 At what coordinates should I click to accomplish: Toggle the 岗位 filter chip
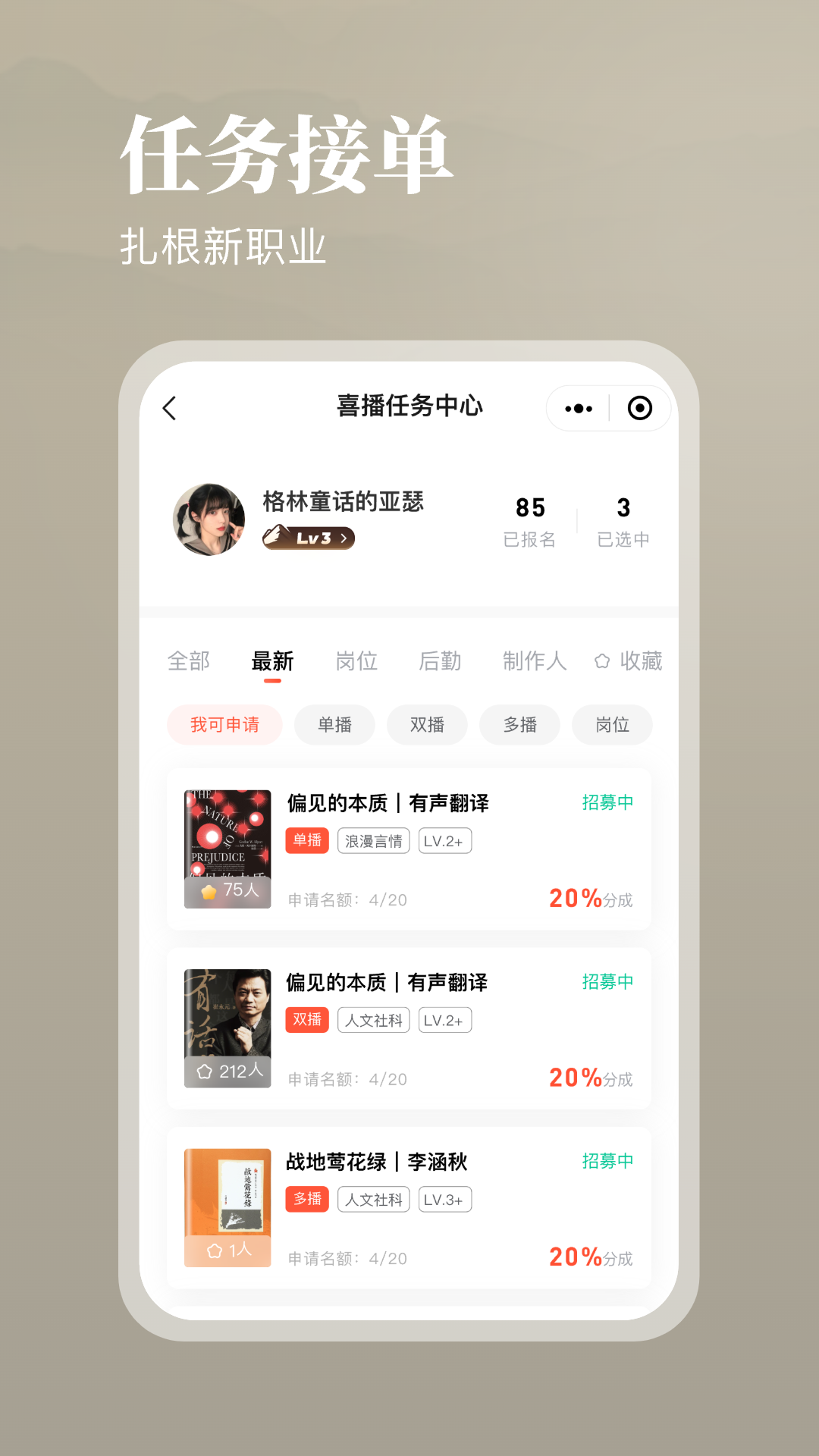pos(612,725)
